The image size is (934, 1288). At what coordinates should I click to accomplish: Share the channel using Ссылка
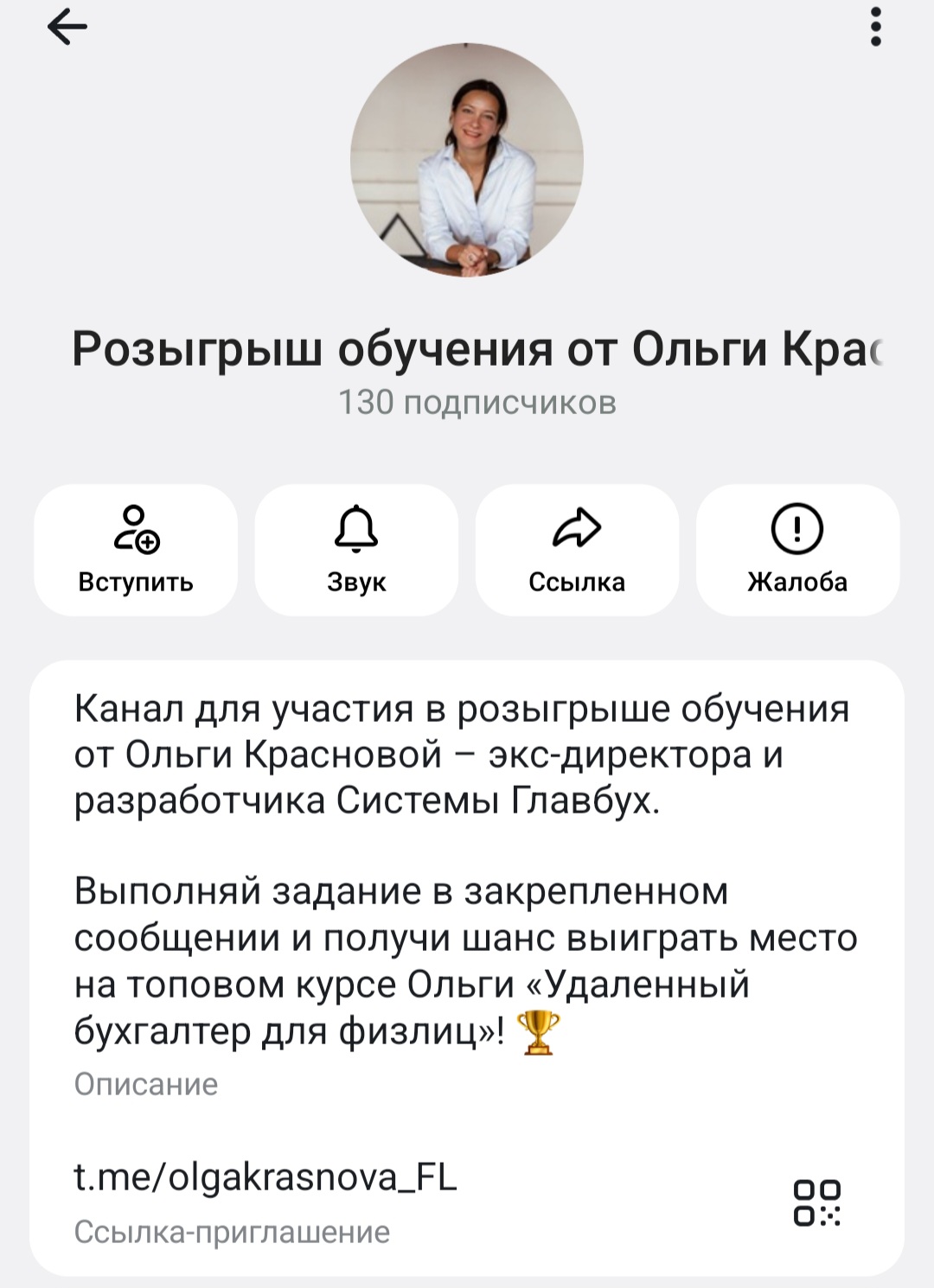pos(577,550)
